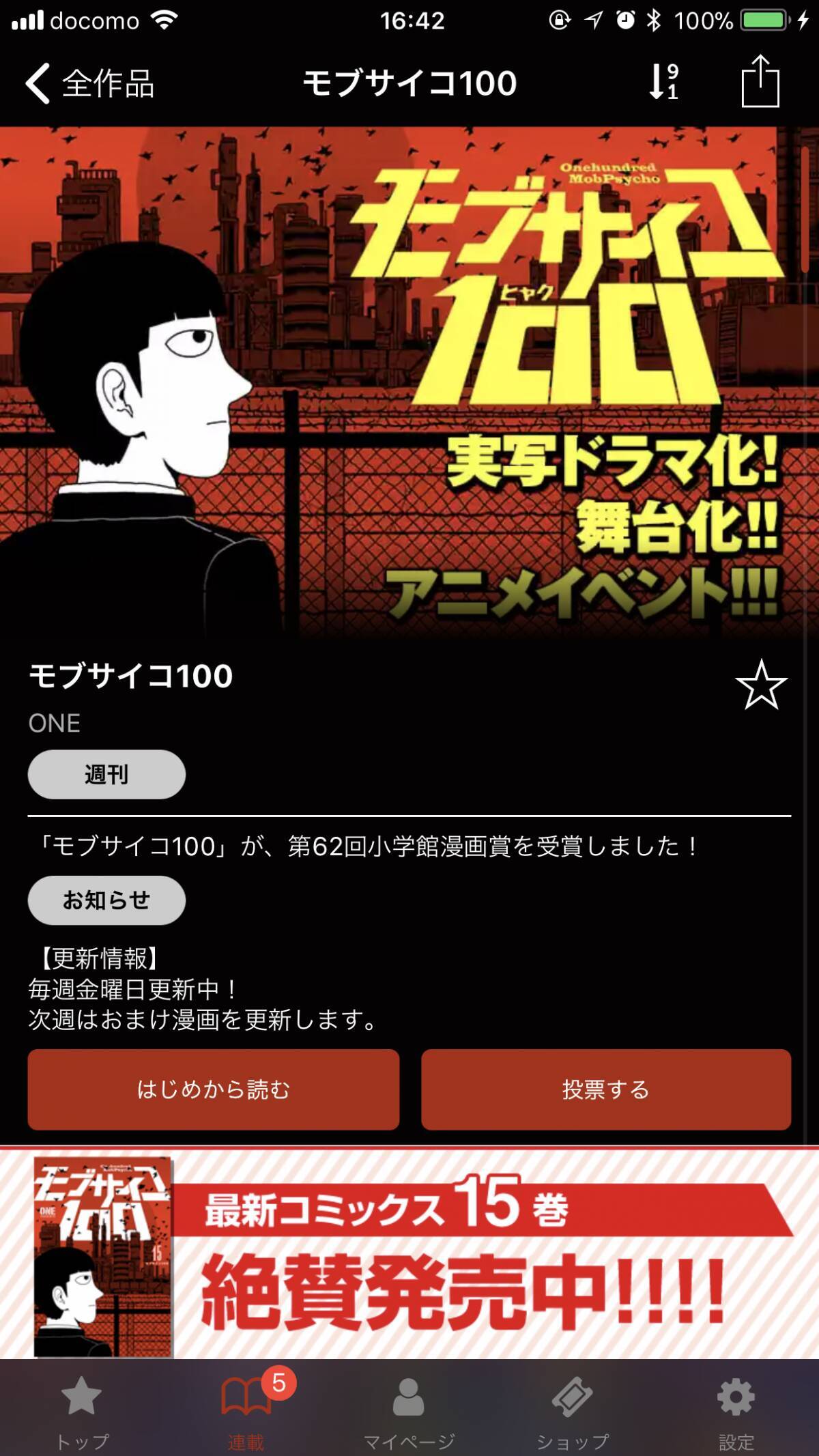Vote with the 投票する button

click(x=606, y=1089)
